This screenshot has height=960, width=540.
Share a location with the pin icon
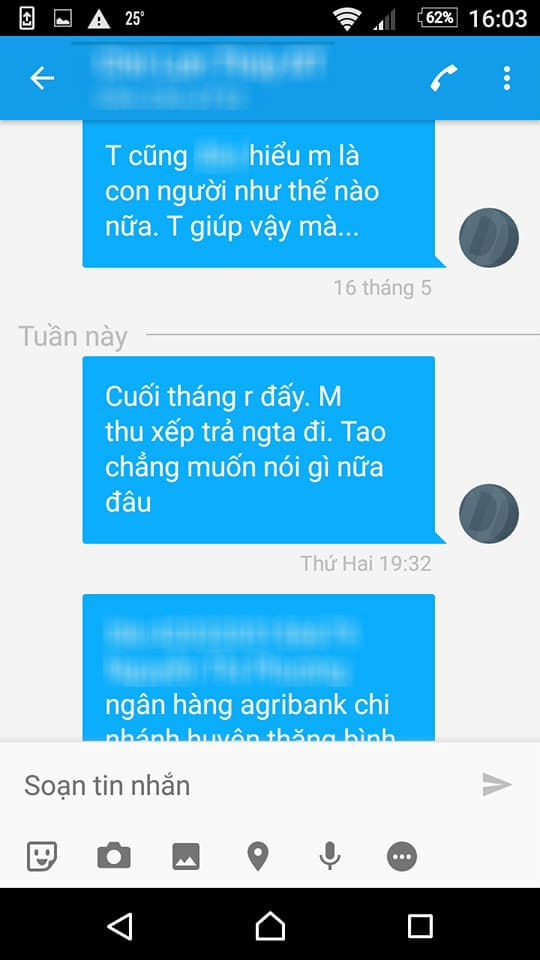pyautogui.click(x=258, y=856)
